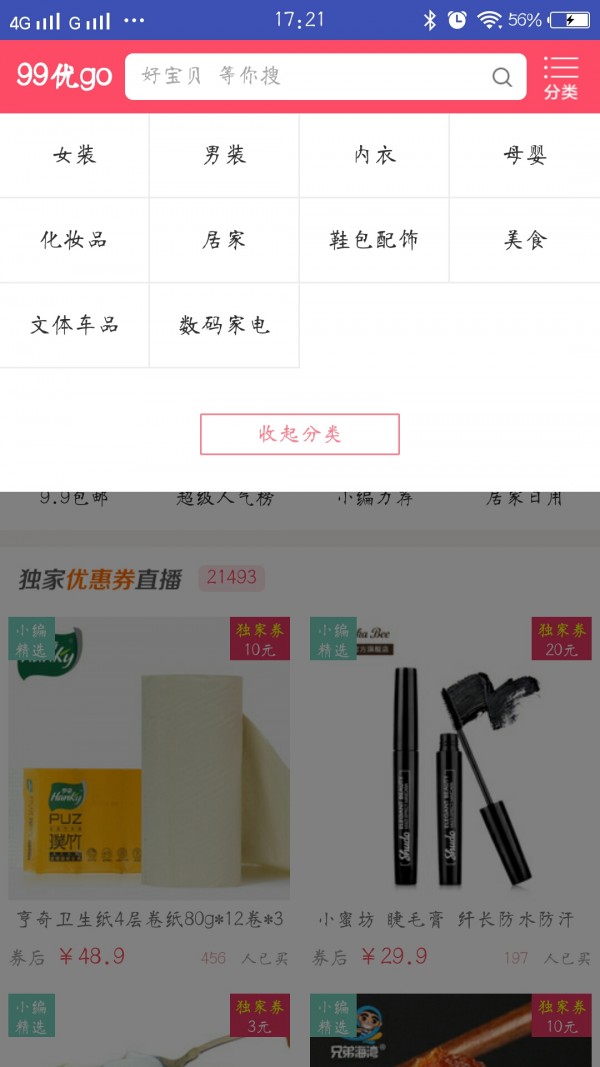Open the 男装 category
The image size is (600, 1067).
point(224,156)
